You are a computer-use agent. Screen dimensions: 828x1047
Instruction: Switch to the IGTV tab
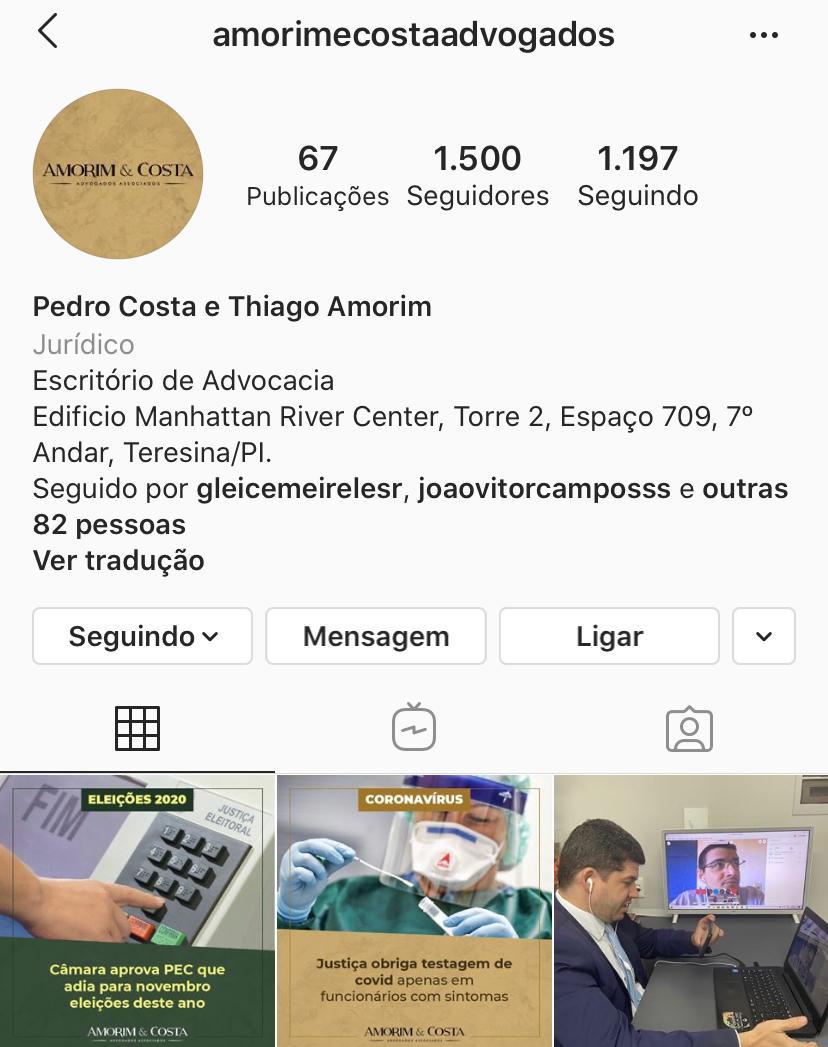[414, 728]
